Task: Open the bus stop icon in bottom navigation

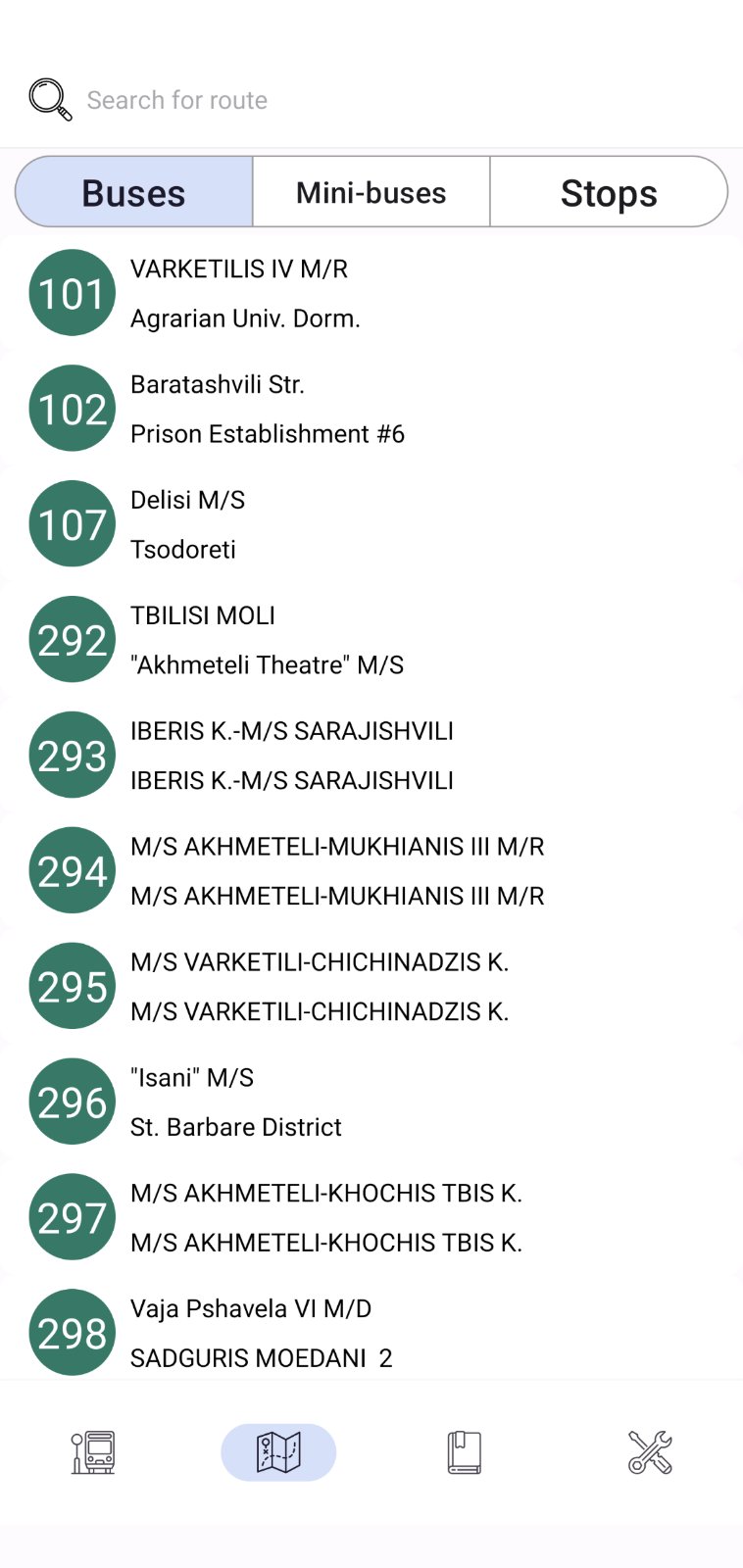Action: tap(93, 1452)
